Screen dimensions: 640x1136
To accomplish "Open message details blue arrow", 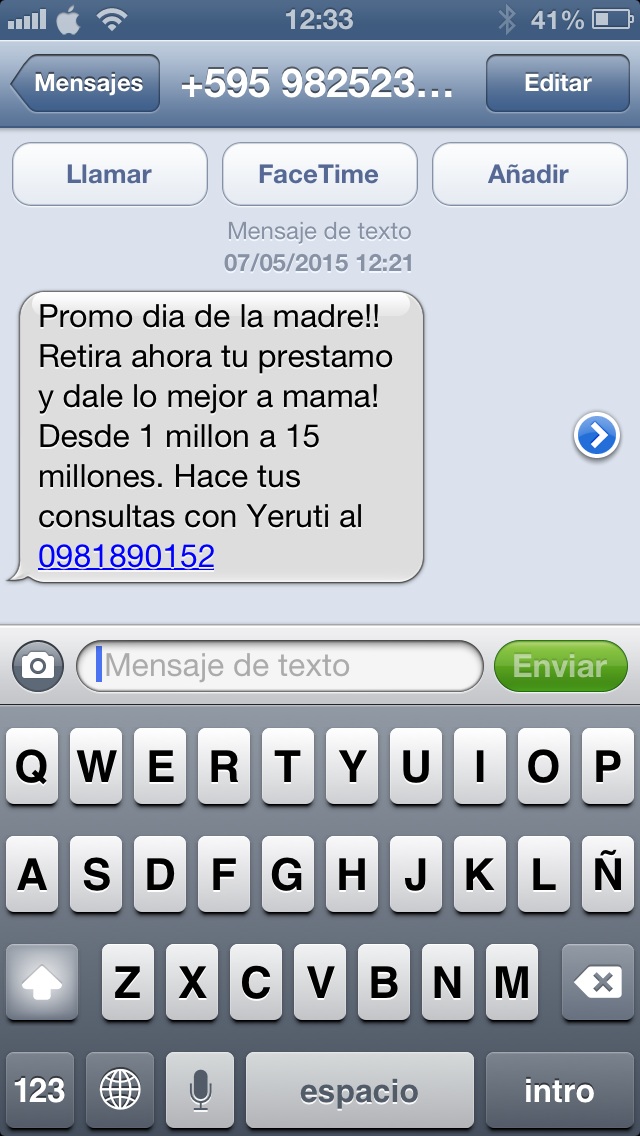I will point(597,436).
